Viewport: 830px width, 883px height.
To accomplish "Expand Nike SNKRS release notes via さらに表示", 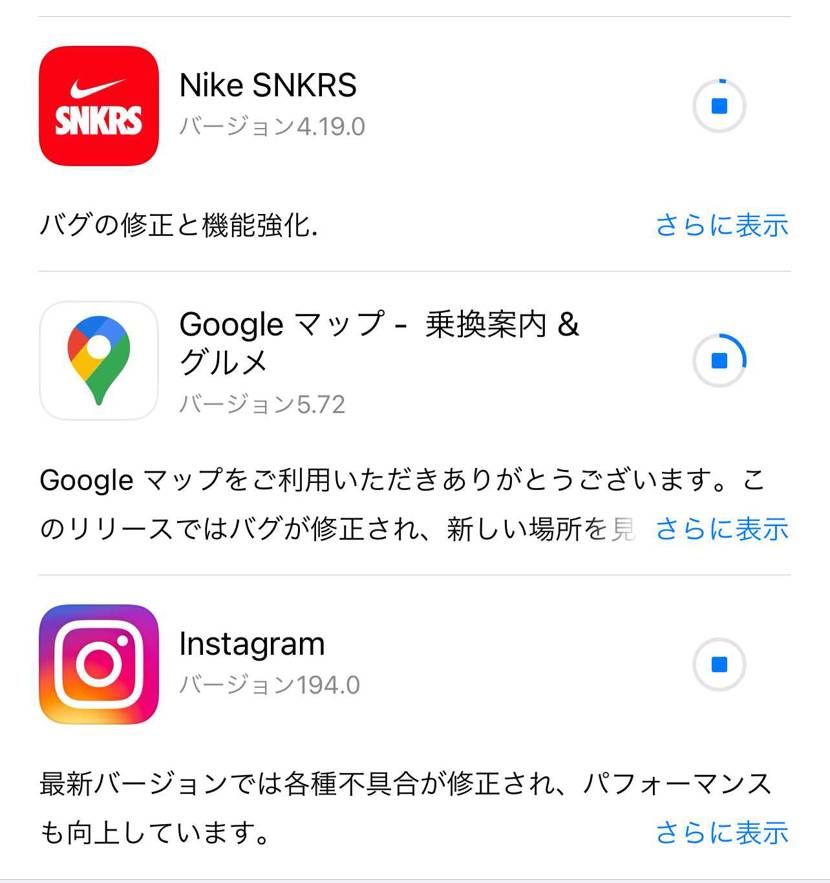I will coord(722,226).
